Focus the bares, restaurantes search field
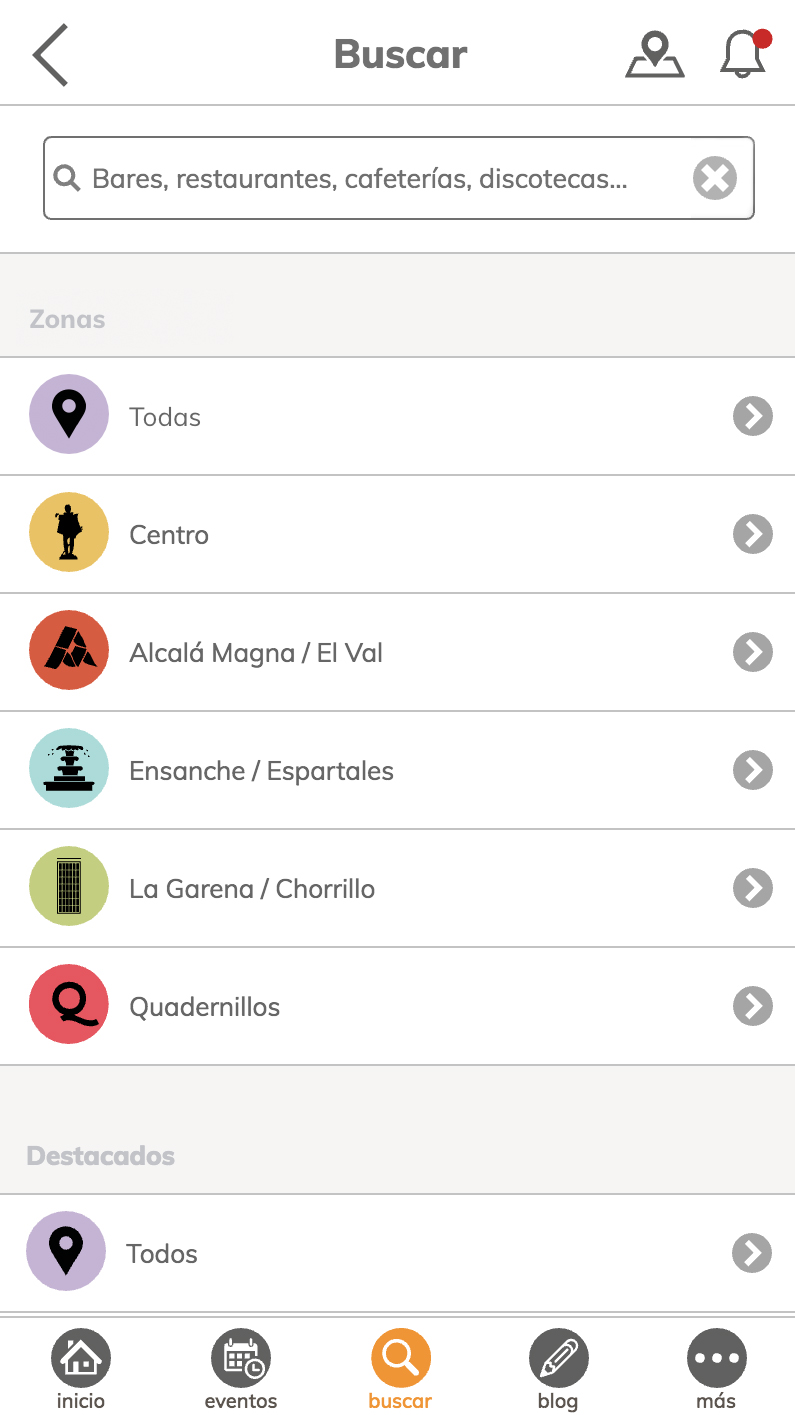795x1415 pixels. [x=398, y=178]
